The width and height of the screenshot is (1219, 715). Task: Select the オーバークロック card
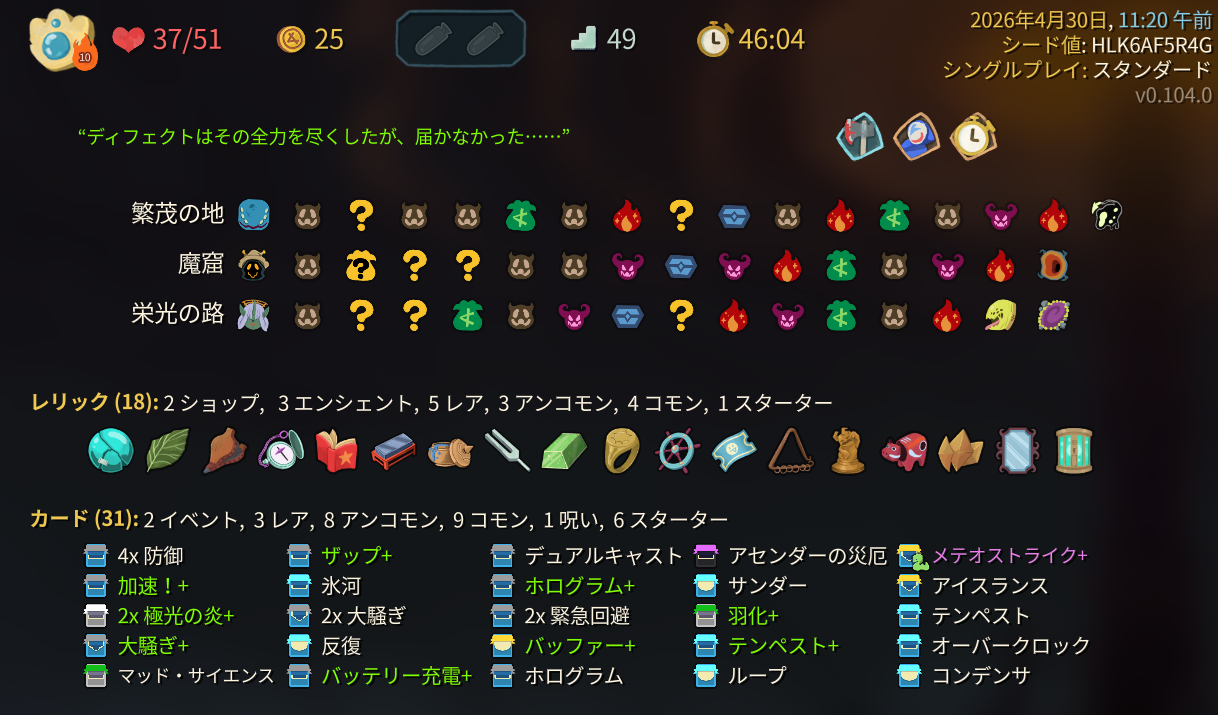[x=1010, y=646]
